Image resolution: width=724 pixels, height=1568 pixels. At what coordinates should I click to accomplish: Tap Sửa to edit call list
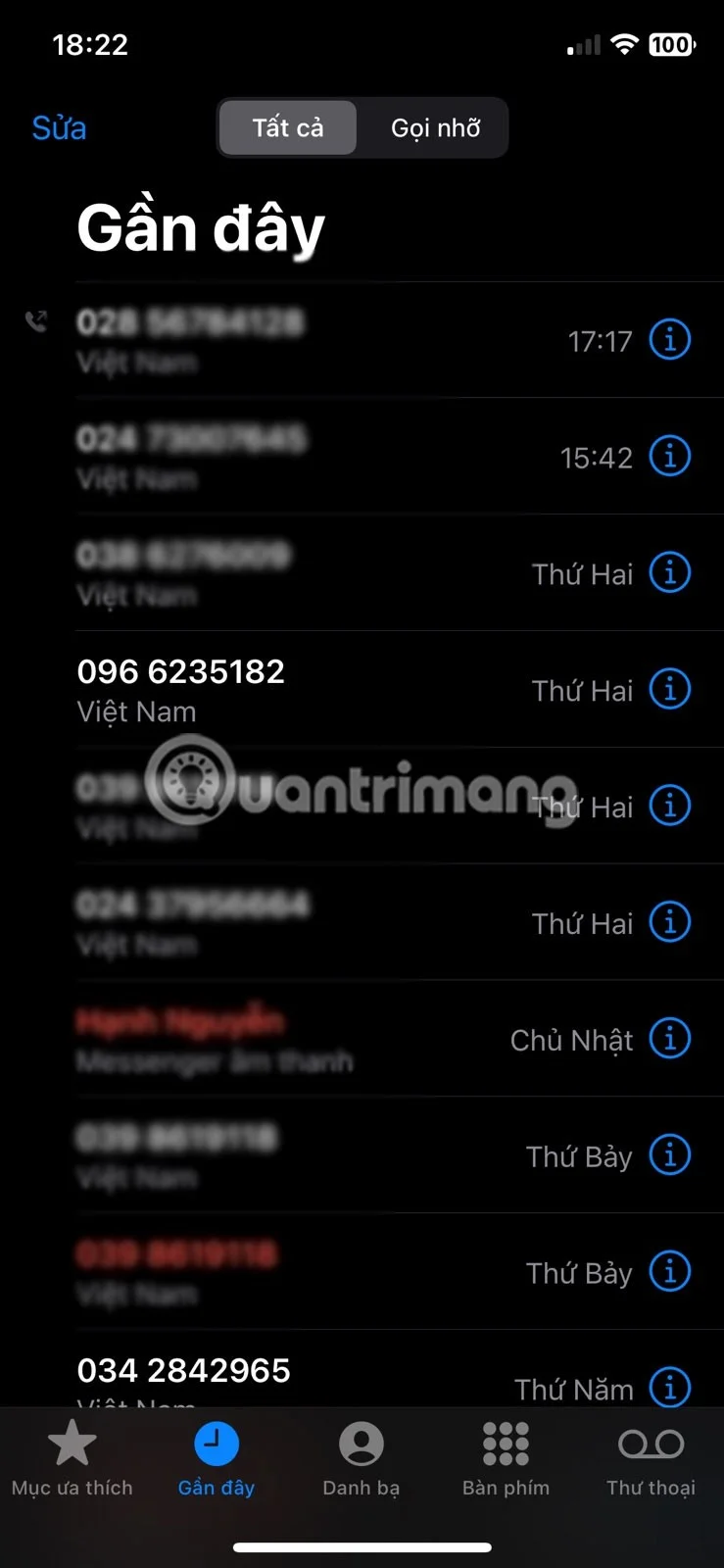click(59, 127)
